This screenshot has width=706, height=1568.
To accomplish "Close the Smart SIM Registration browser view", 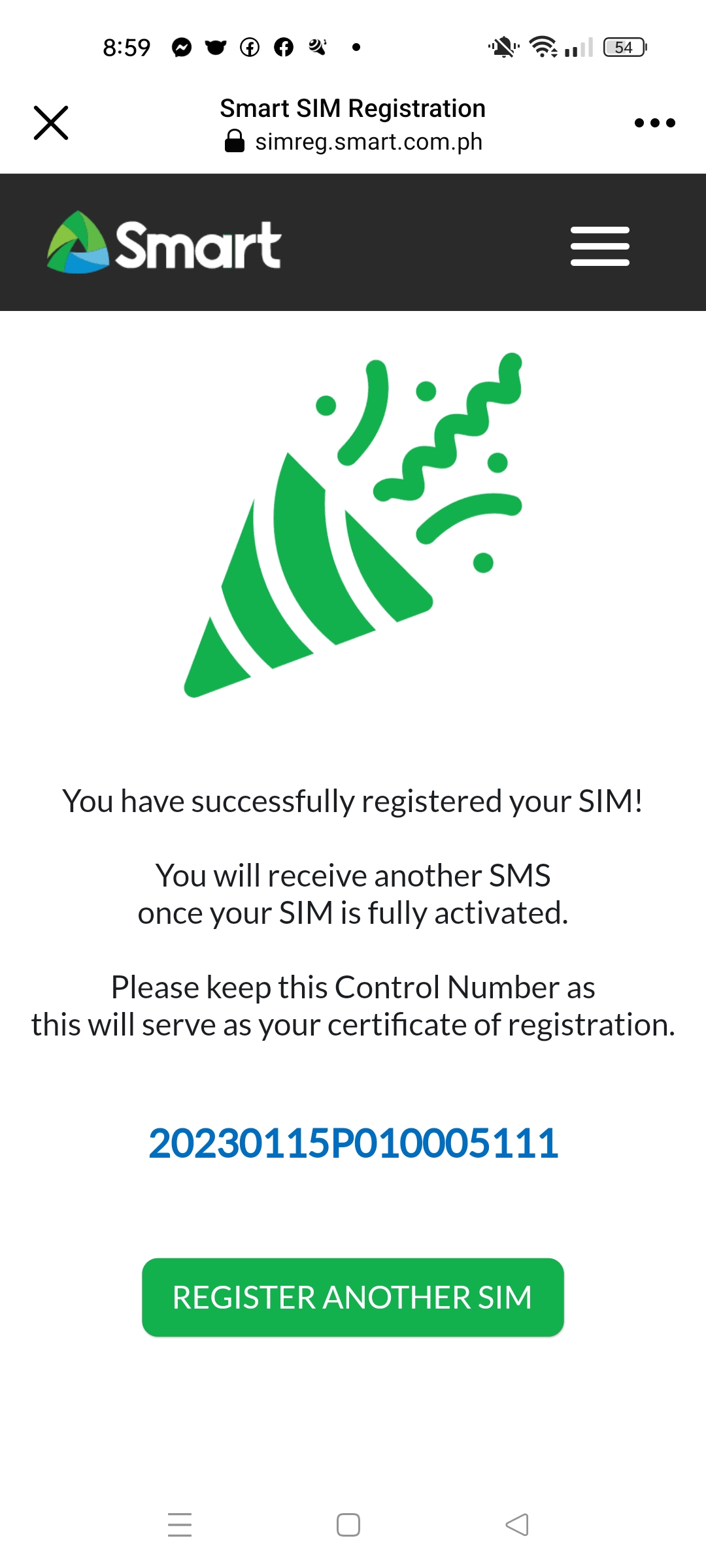I will pyautogui.click(x=51, y=123).
